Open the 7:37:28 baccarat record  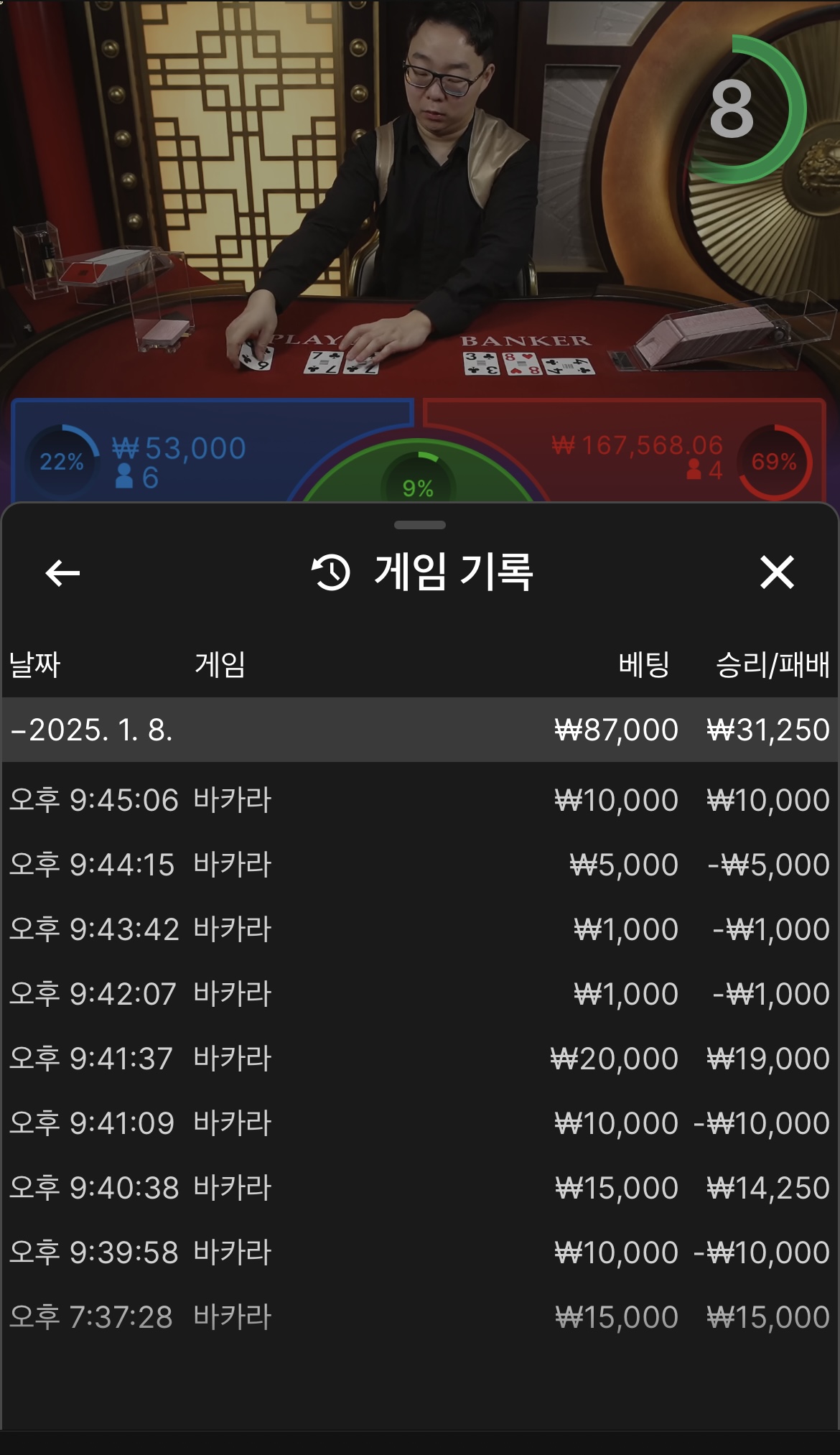pyautogui.click(x=420, y=1316)
